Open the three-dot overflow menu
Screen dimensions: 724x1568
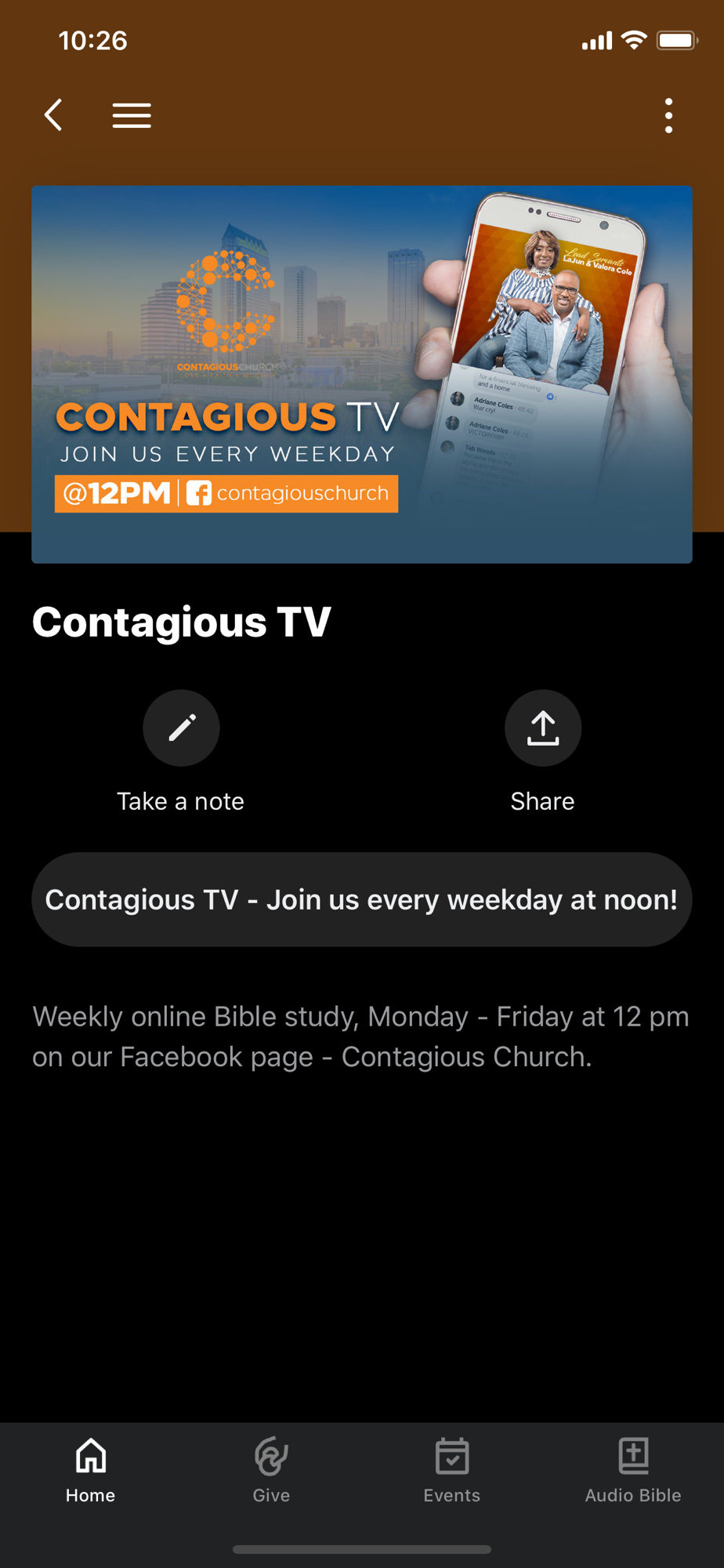[668, 115]
